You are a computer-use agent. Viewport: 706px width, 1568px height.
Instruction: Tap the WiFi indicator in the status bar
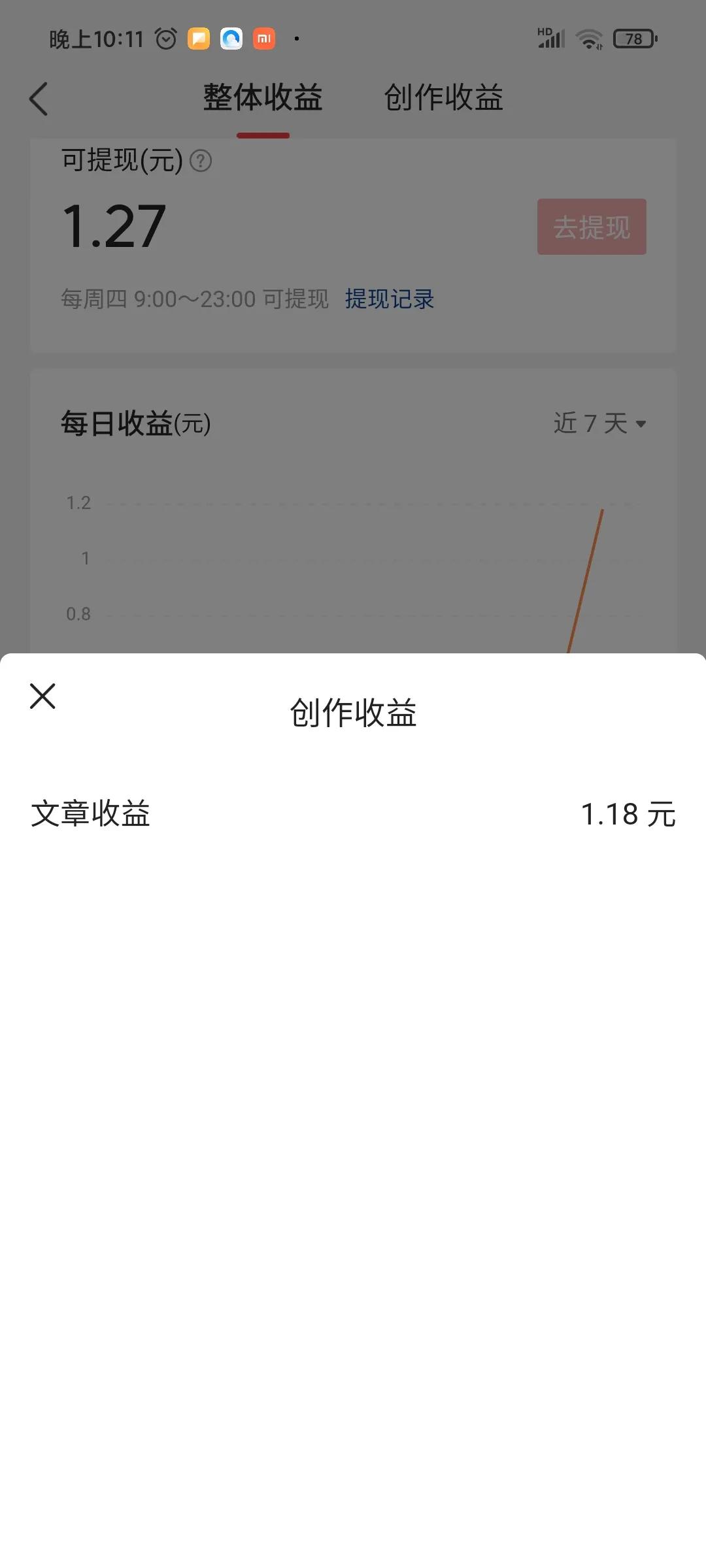587,39
